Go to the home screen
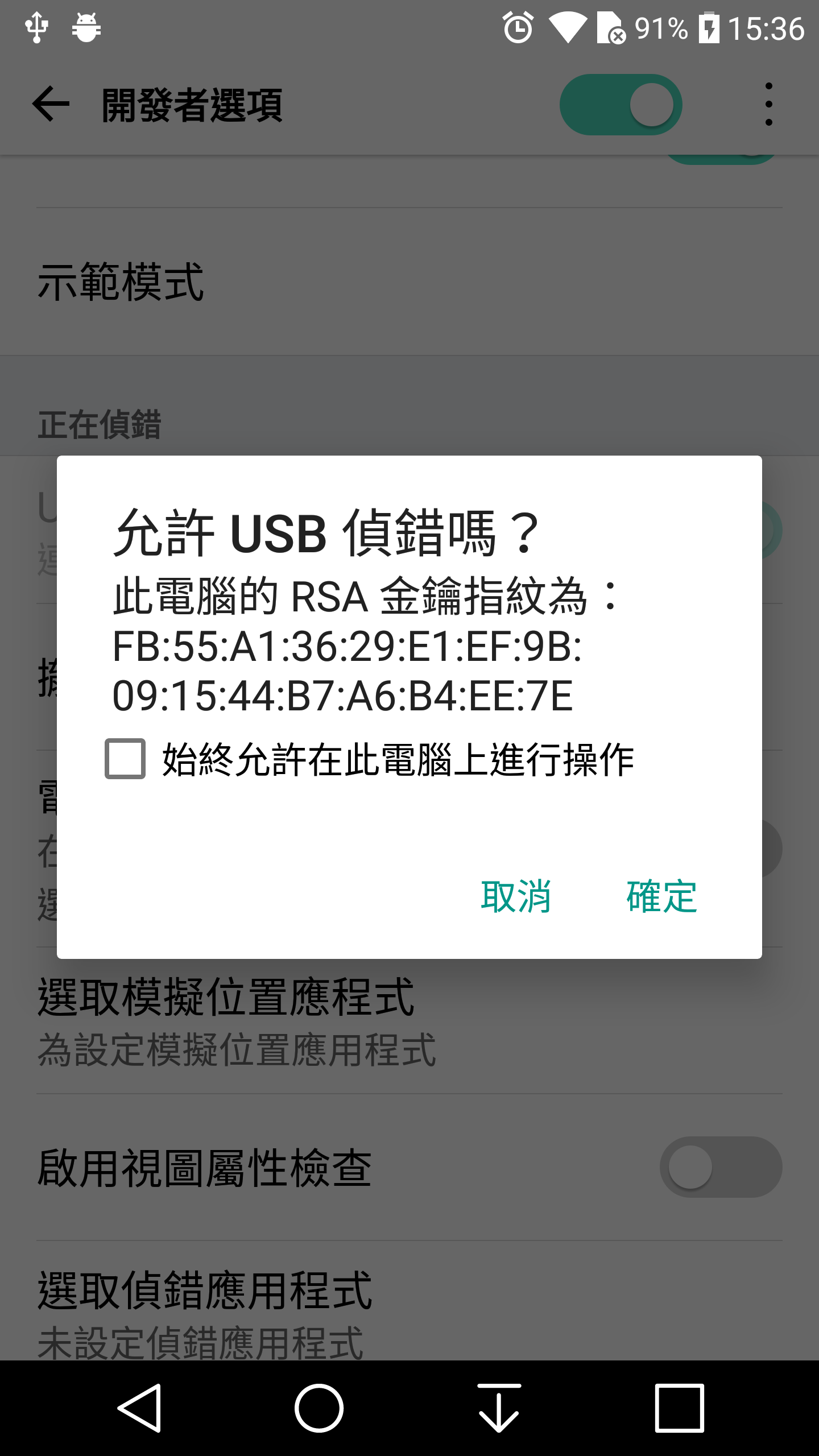819x1456 pixels. click(x=318, y=1408)
